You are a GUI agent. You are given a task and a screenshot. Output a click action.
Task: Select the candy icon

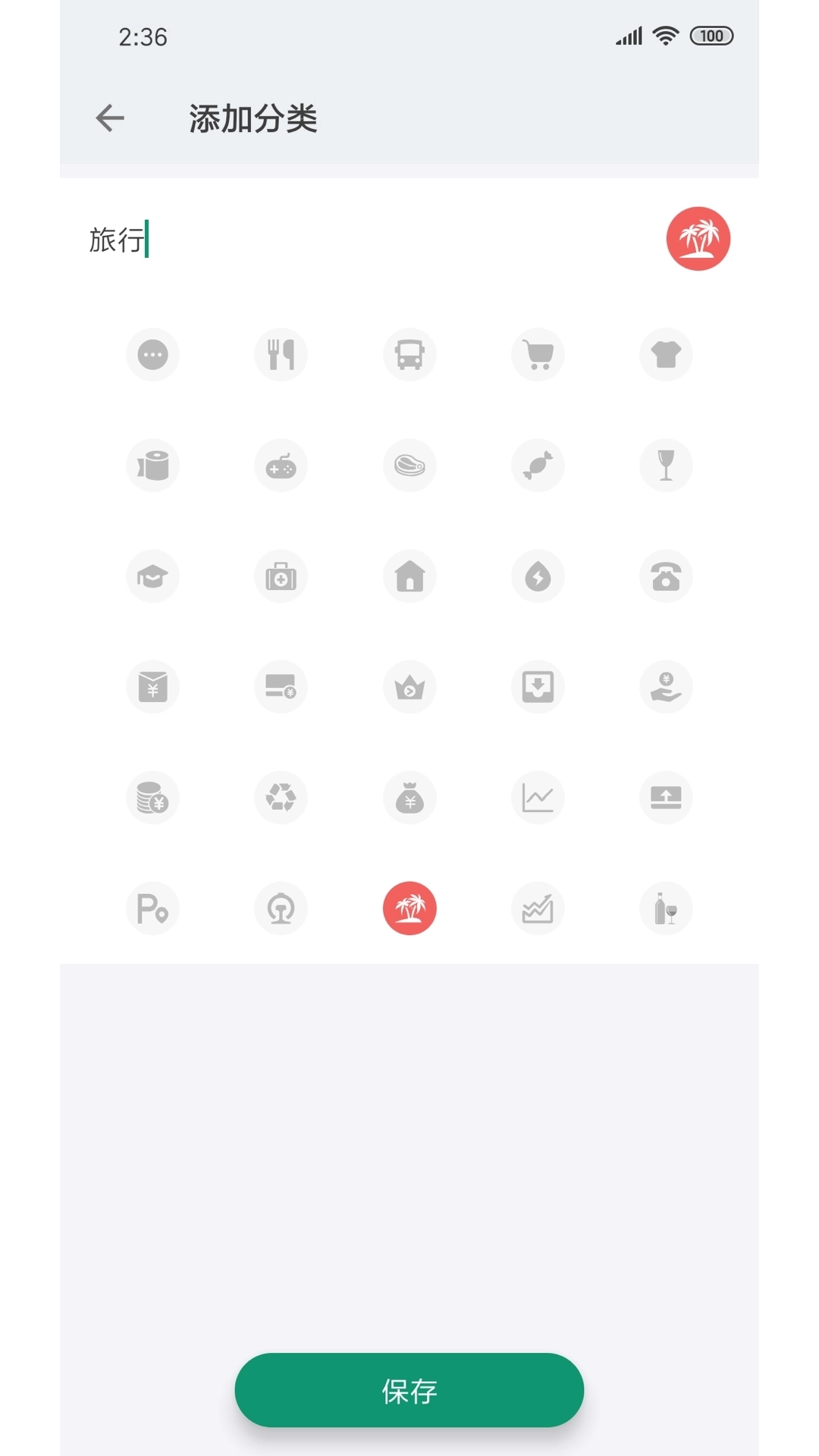click(x=538, y=466)
